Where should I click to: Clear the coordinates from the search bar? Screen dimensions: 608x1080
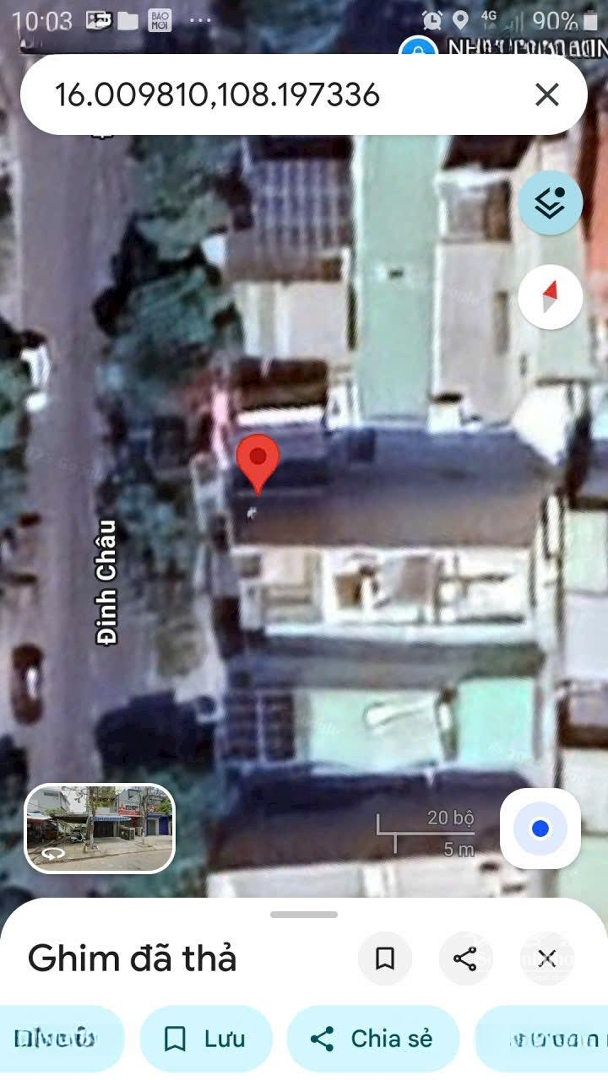(547, 95)
